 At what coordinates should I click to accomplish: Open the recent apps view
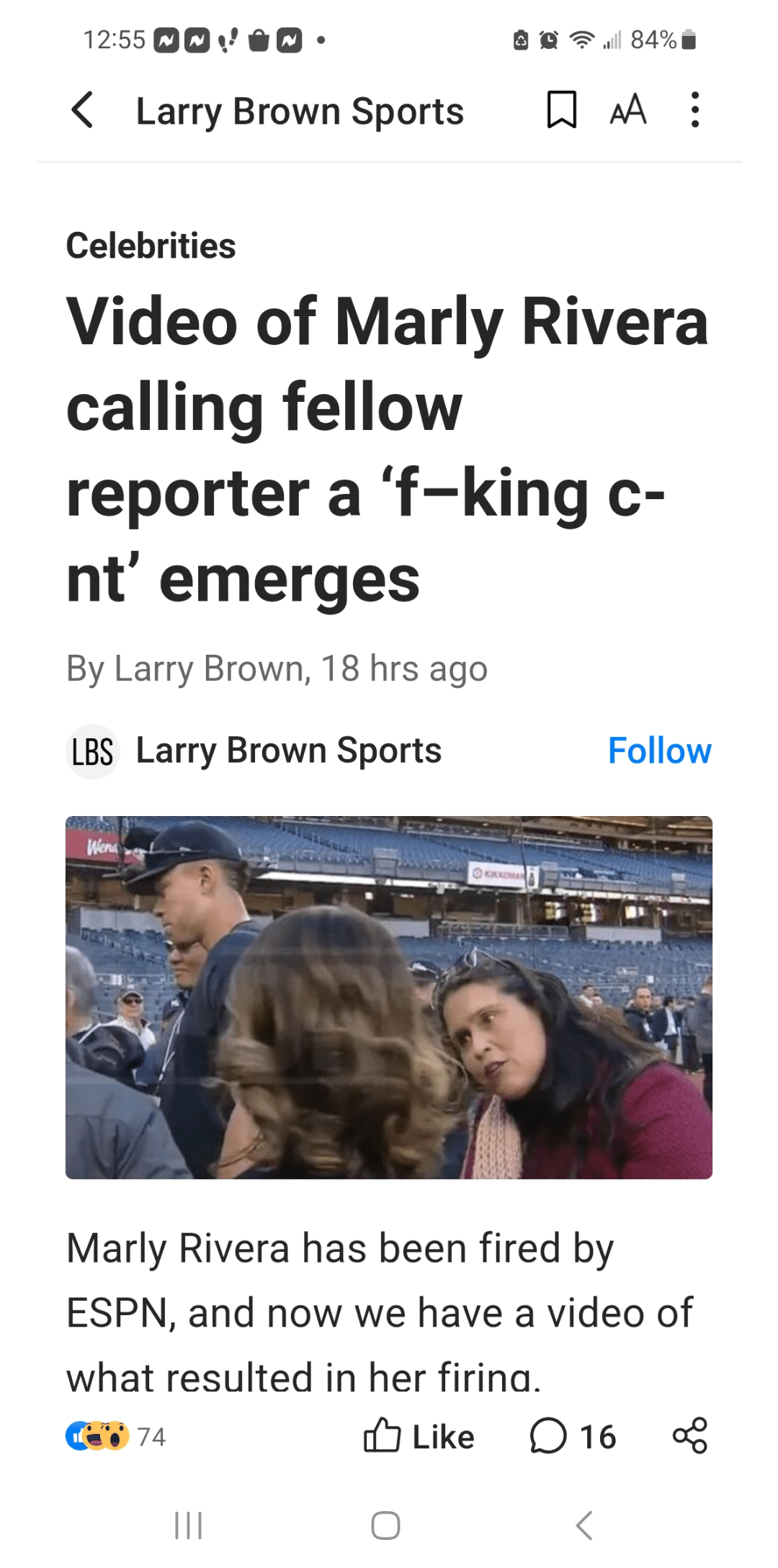[189, 1525]
